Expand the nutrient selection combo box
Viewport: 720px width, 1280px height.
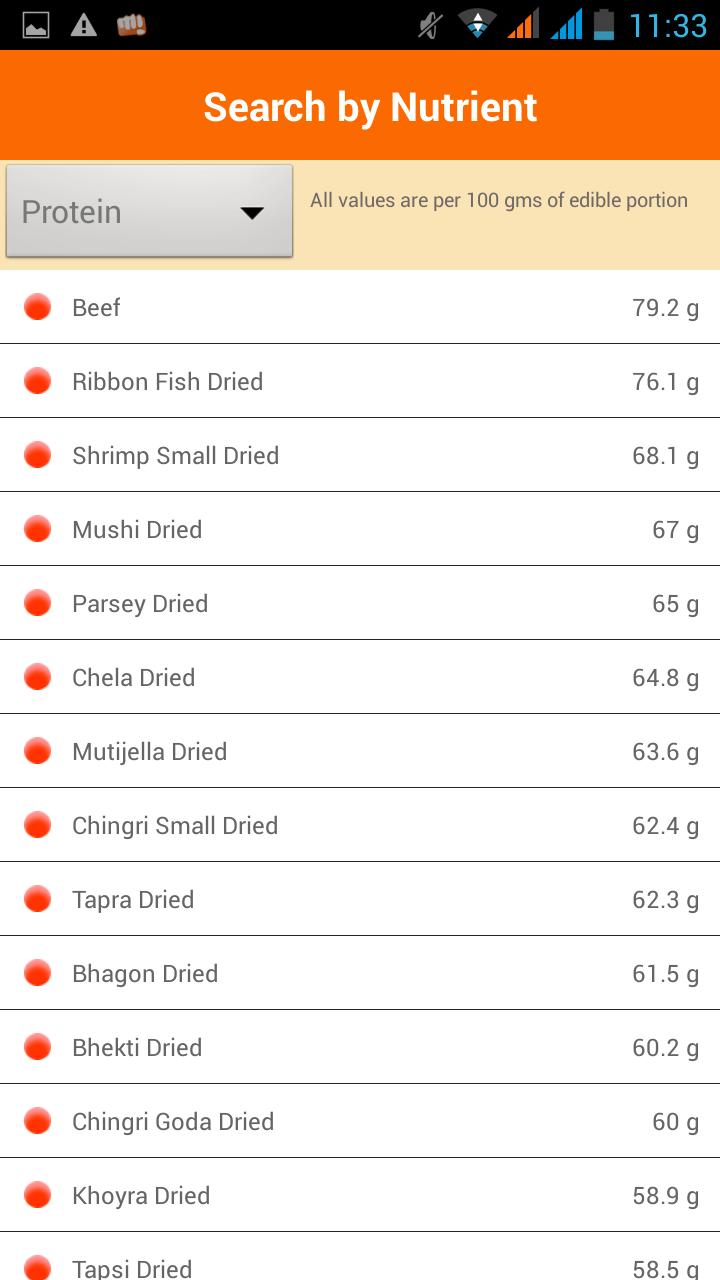click(x=148, y=210)
